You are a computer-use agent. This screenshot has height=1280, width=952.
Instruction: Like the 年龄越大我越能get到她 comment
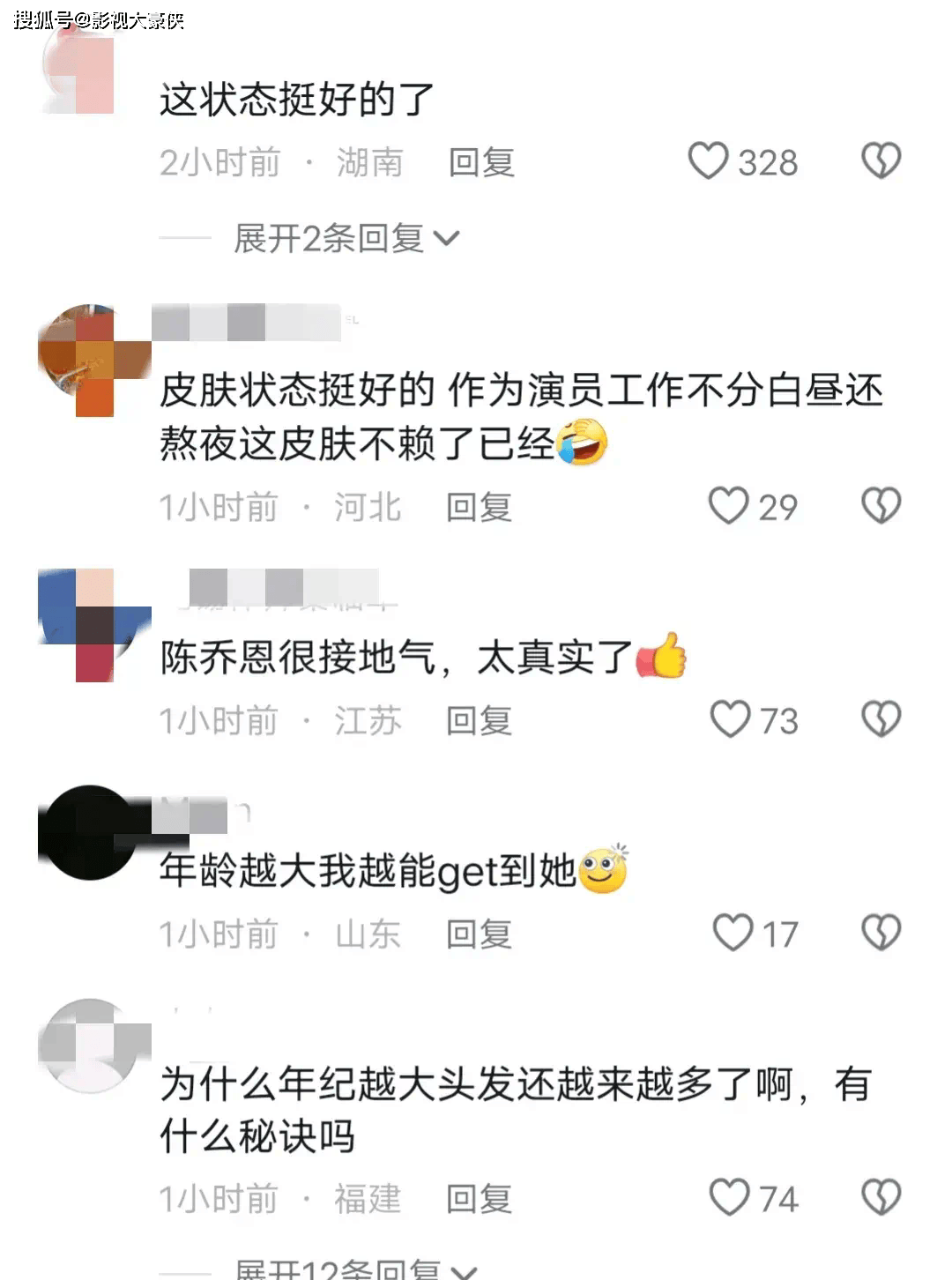[733, 933]
